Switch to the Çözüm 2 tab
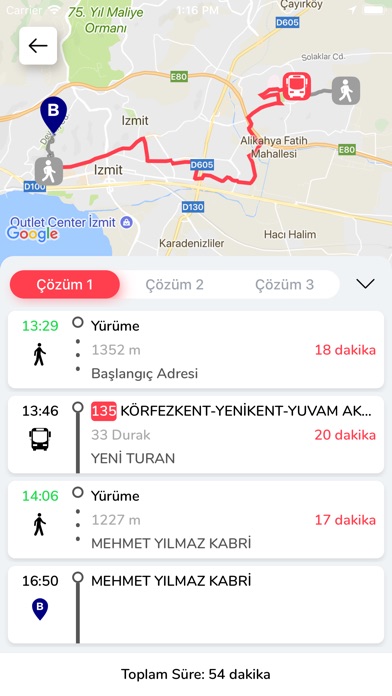This screenshot has width=392, height=696. click(x=174, y=285)
